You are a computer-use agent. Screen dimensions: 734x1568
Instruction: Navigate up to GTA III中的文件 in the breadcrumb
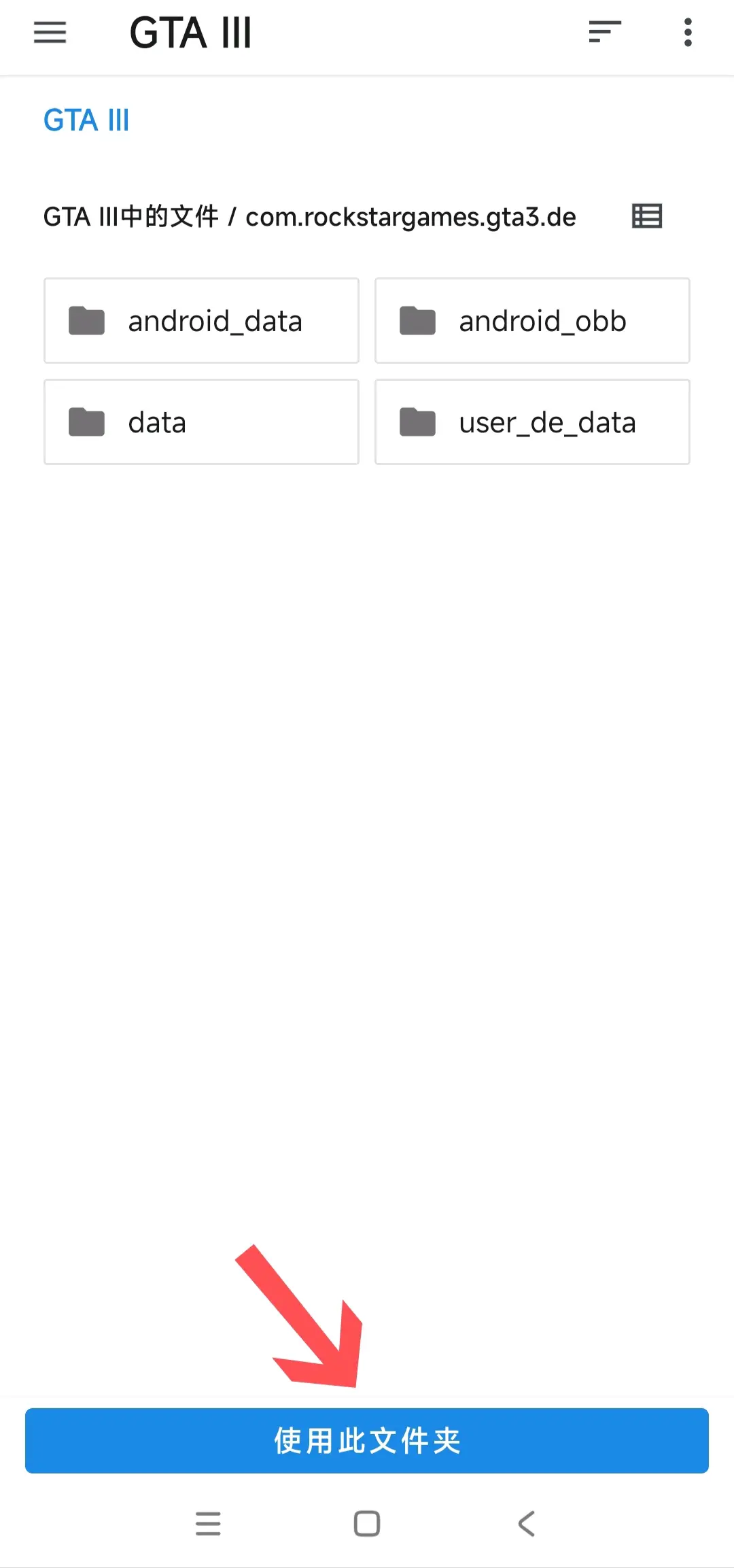click(130, 217)
